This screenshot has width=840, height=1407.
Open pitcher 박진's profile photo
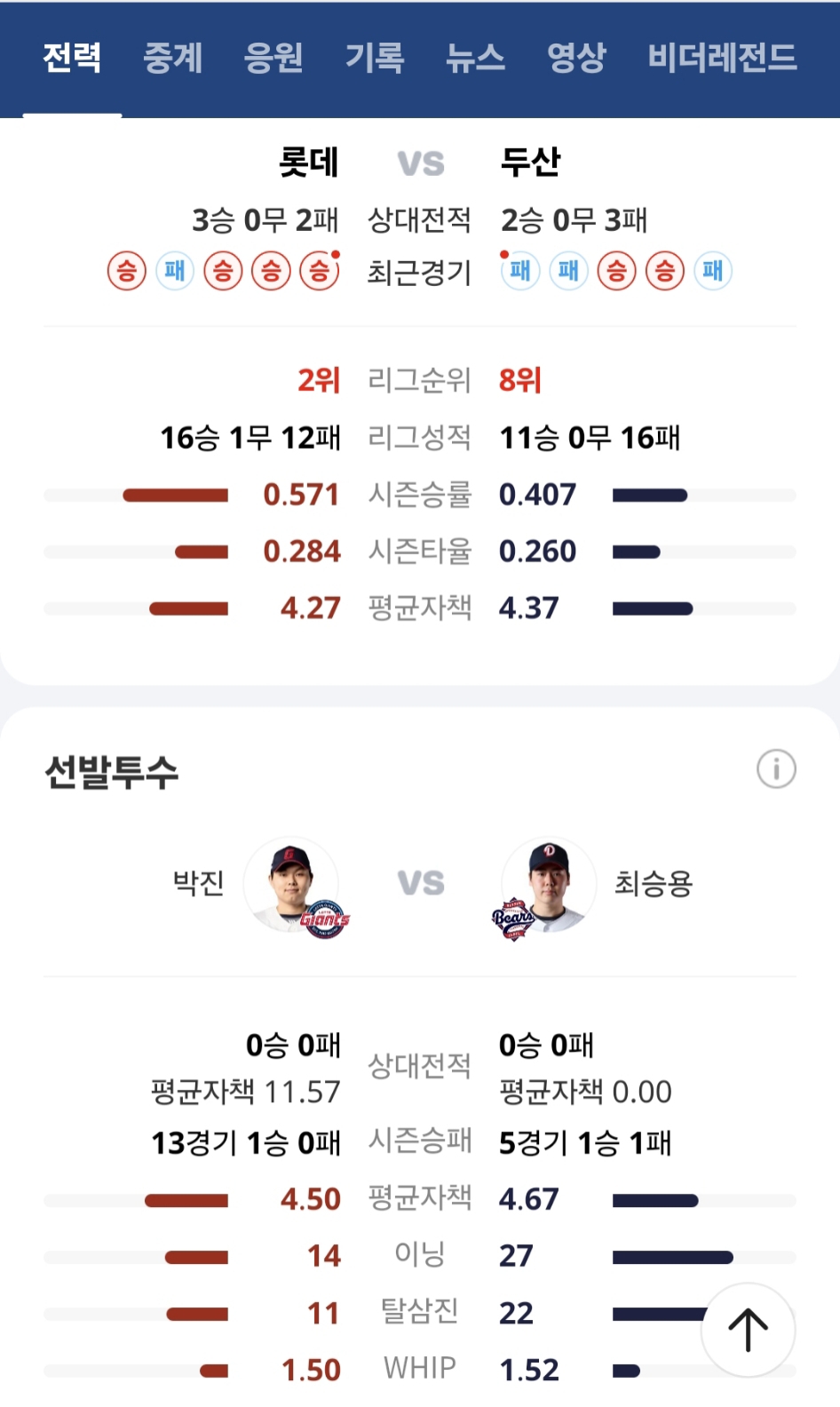292,884
